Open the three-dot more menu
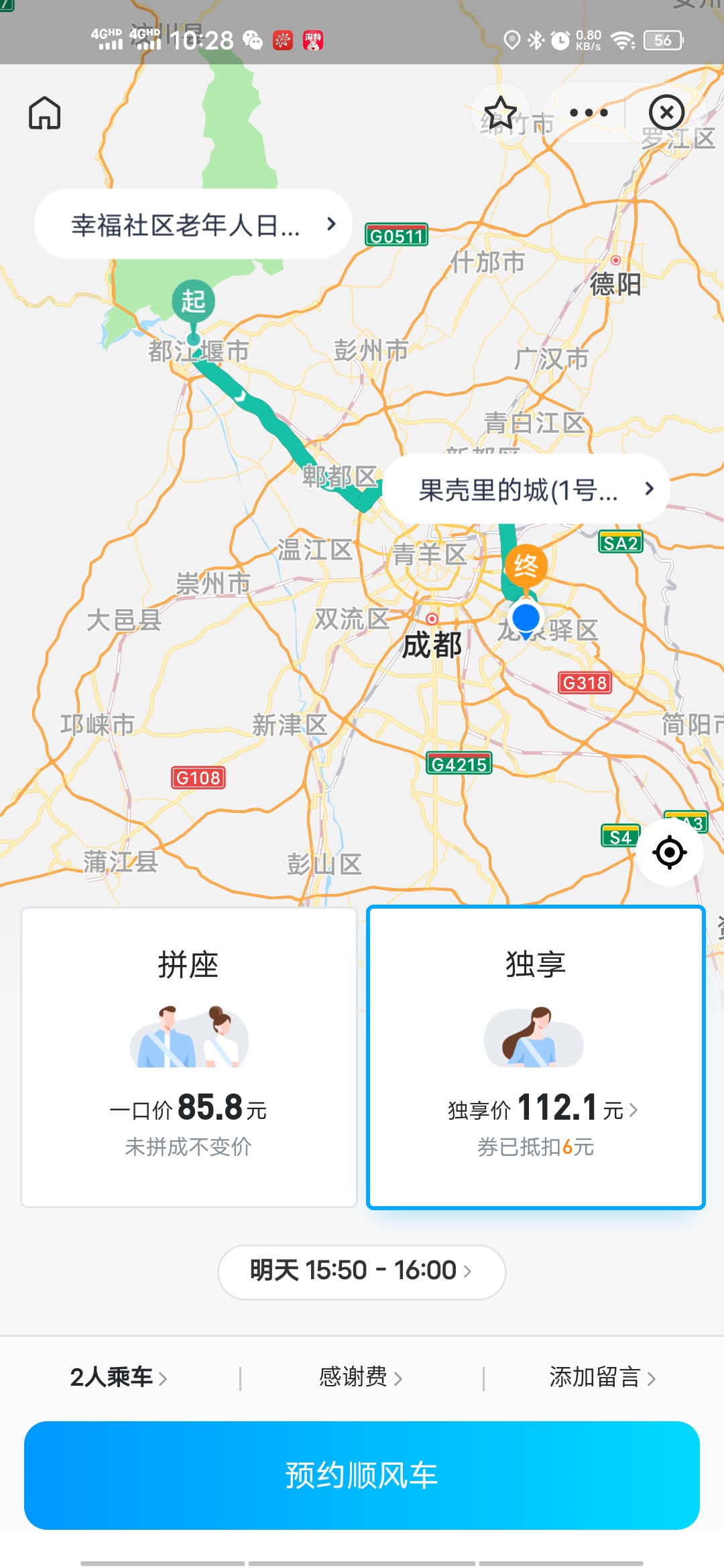Screen dimensions: 724x1568 pos(589,113)
